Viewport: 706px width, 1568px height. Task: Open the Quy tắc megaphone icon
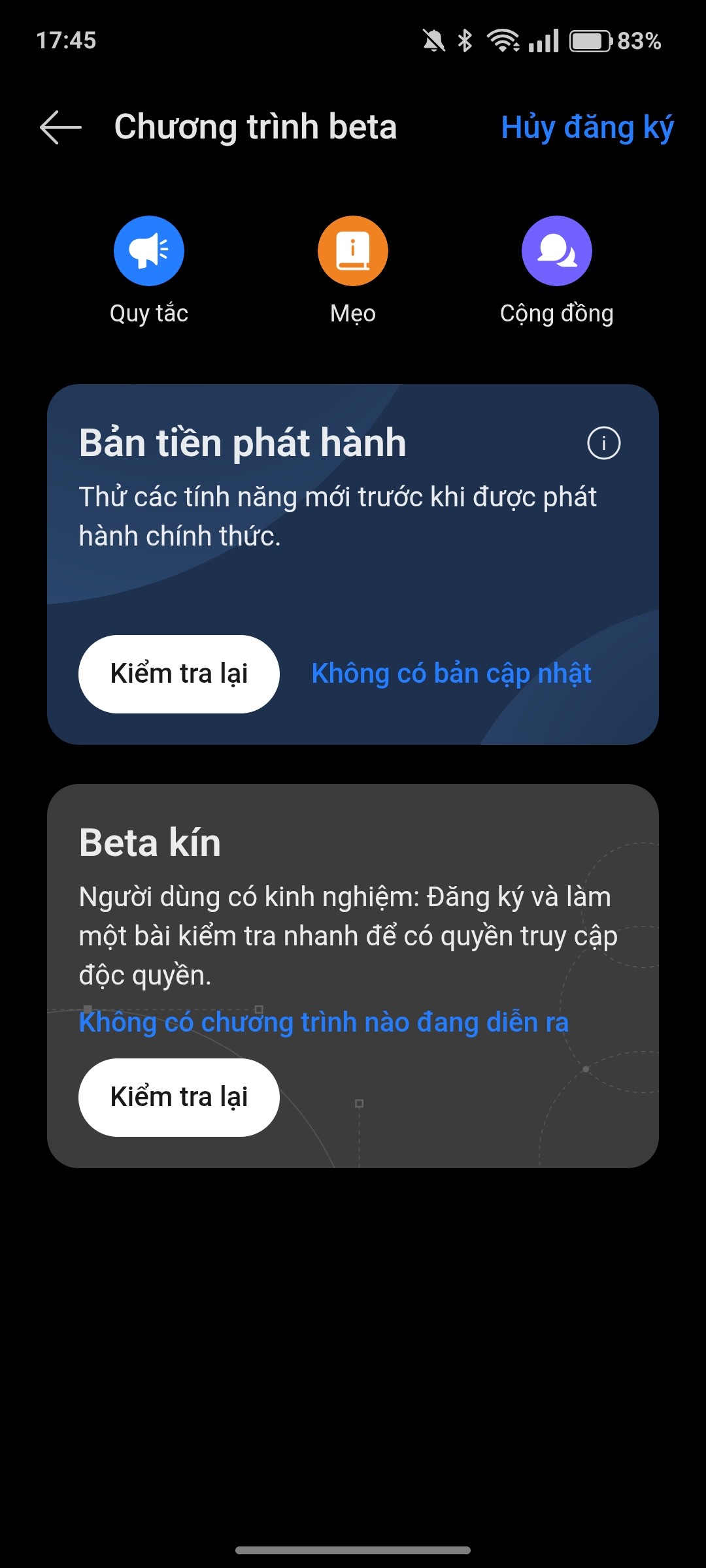coord(148,250)
